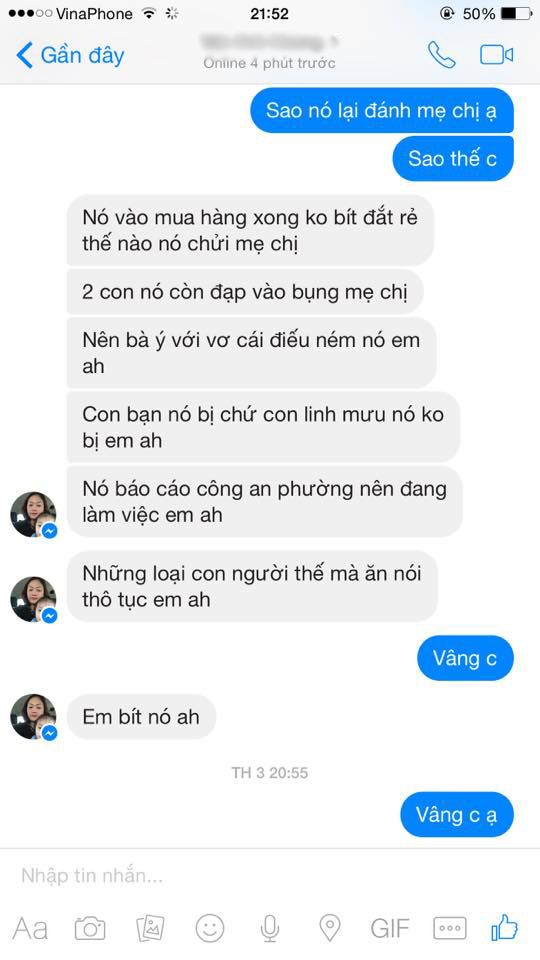Open the camera to take a photo

pyautogui.click(x=90, y=928)
